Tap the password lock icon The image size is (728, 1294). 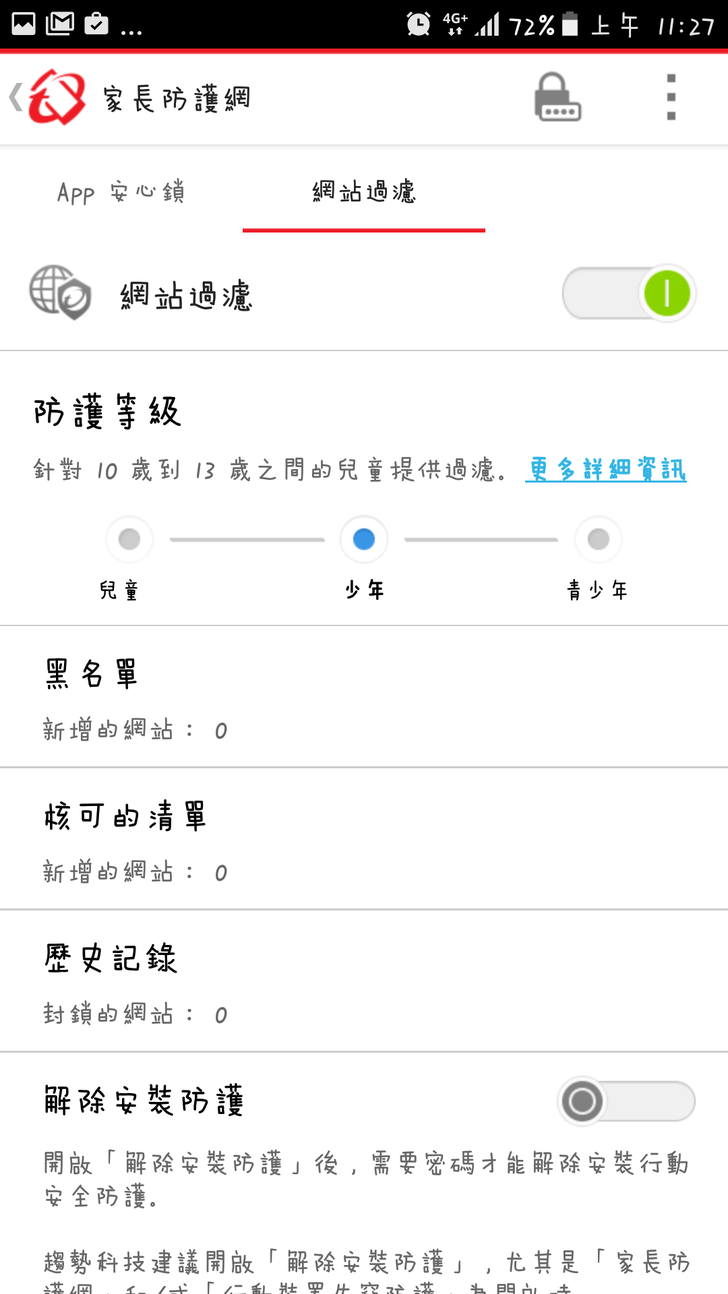(x=557, y=98)
